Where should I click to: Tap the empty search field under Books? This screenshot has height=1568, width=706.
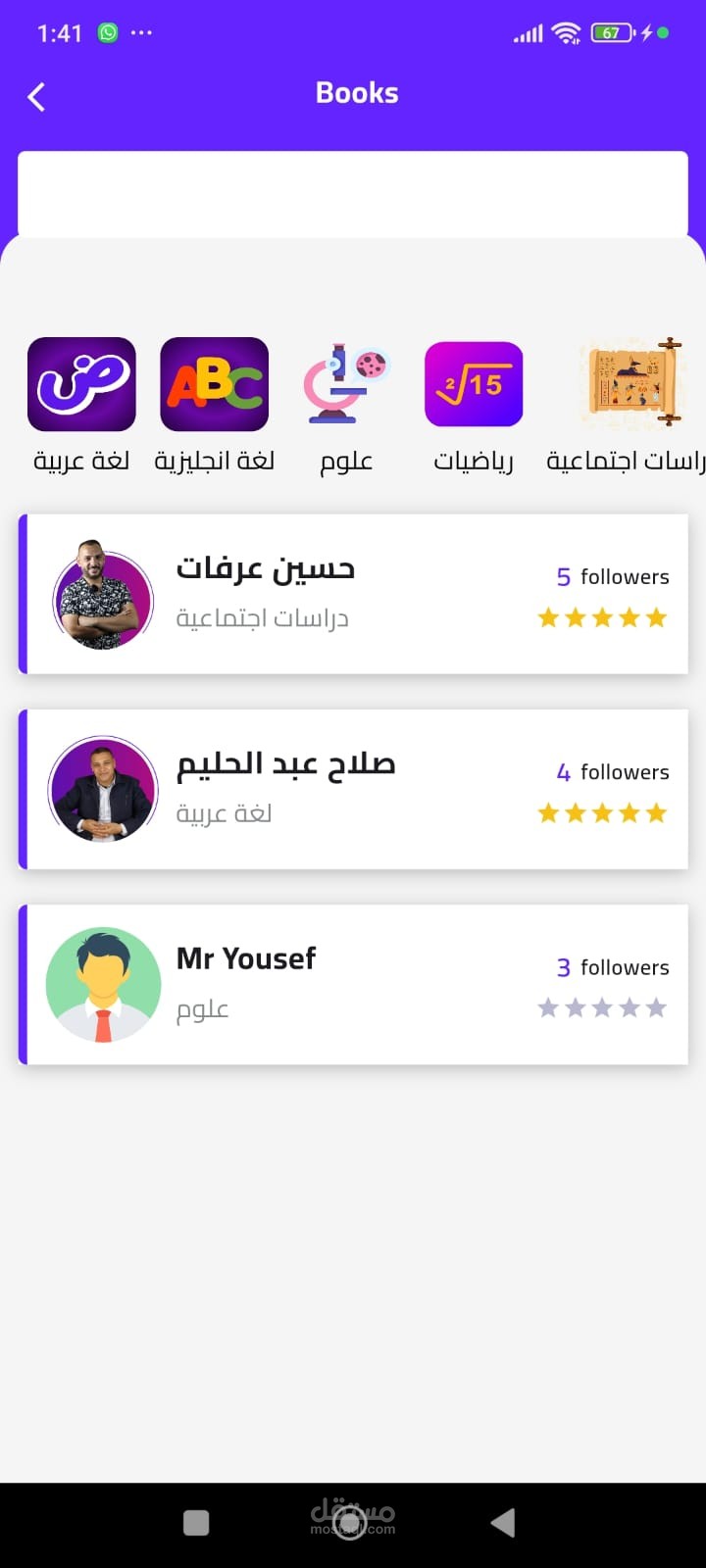(x=353, y=193)
